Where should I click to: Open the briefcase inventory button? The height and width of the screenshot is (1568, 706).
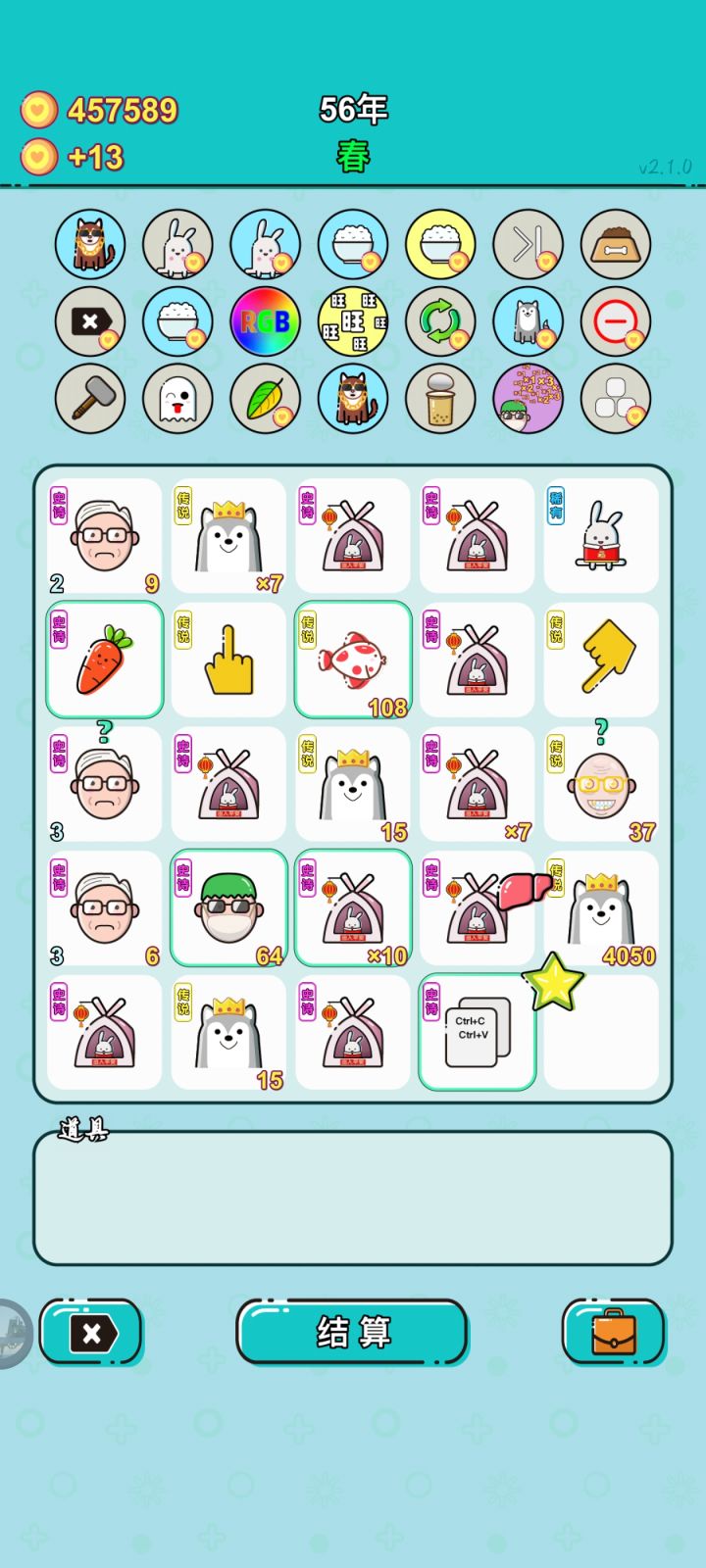pyautogui.click(x=615, y=1333)
